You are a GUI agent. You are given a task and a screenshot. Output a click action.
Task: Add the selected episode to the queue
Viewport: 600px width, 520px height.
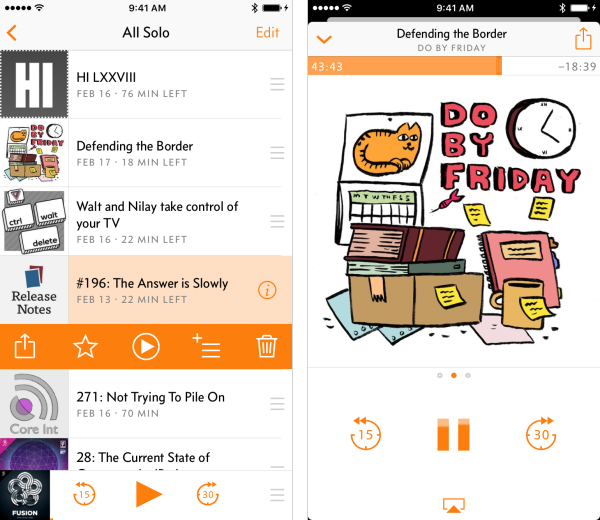[x=205, y=347]
